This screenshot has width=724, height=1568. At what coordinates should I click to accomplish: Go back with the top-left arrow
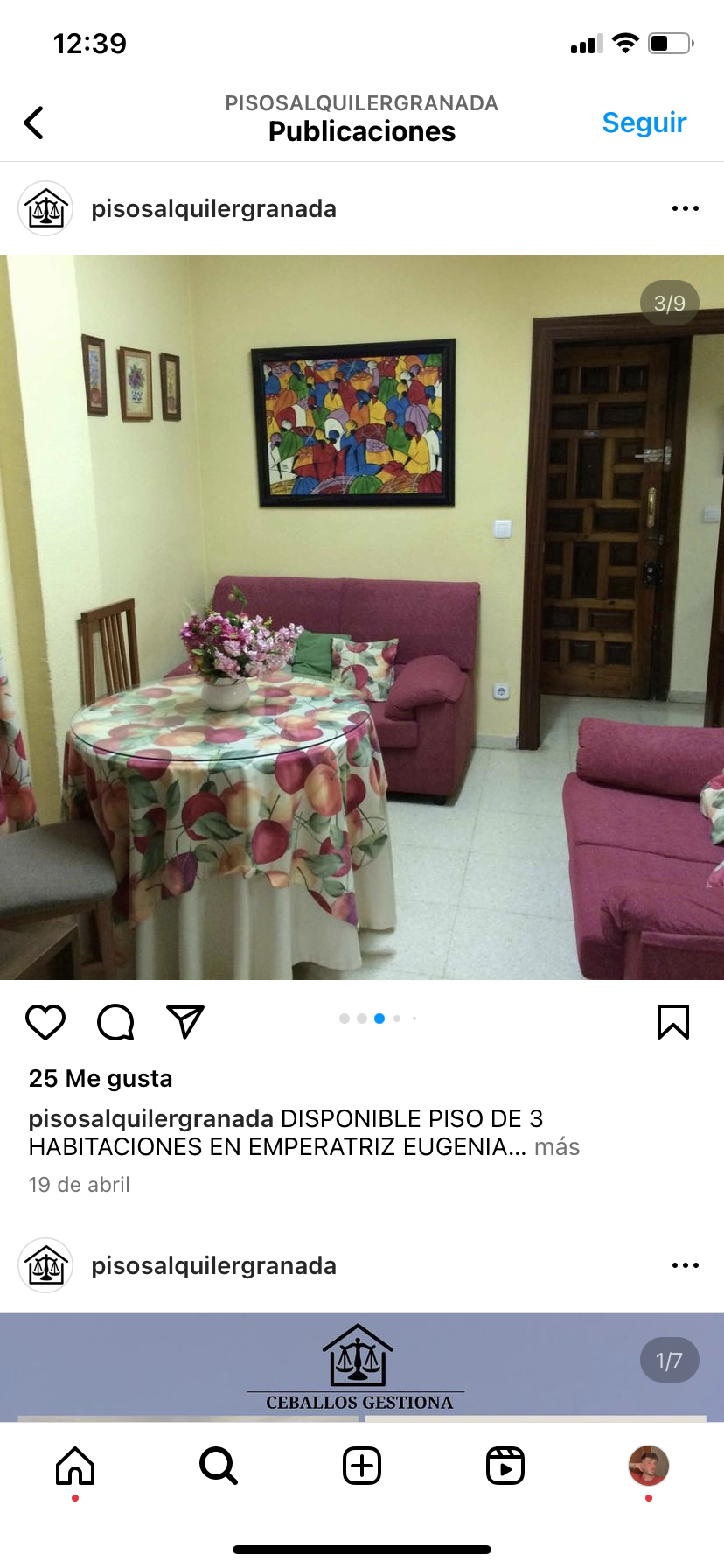click(x=34, y=122)
